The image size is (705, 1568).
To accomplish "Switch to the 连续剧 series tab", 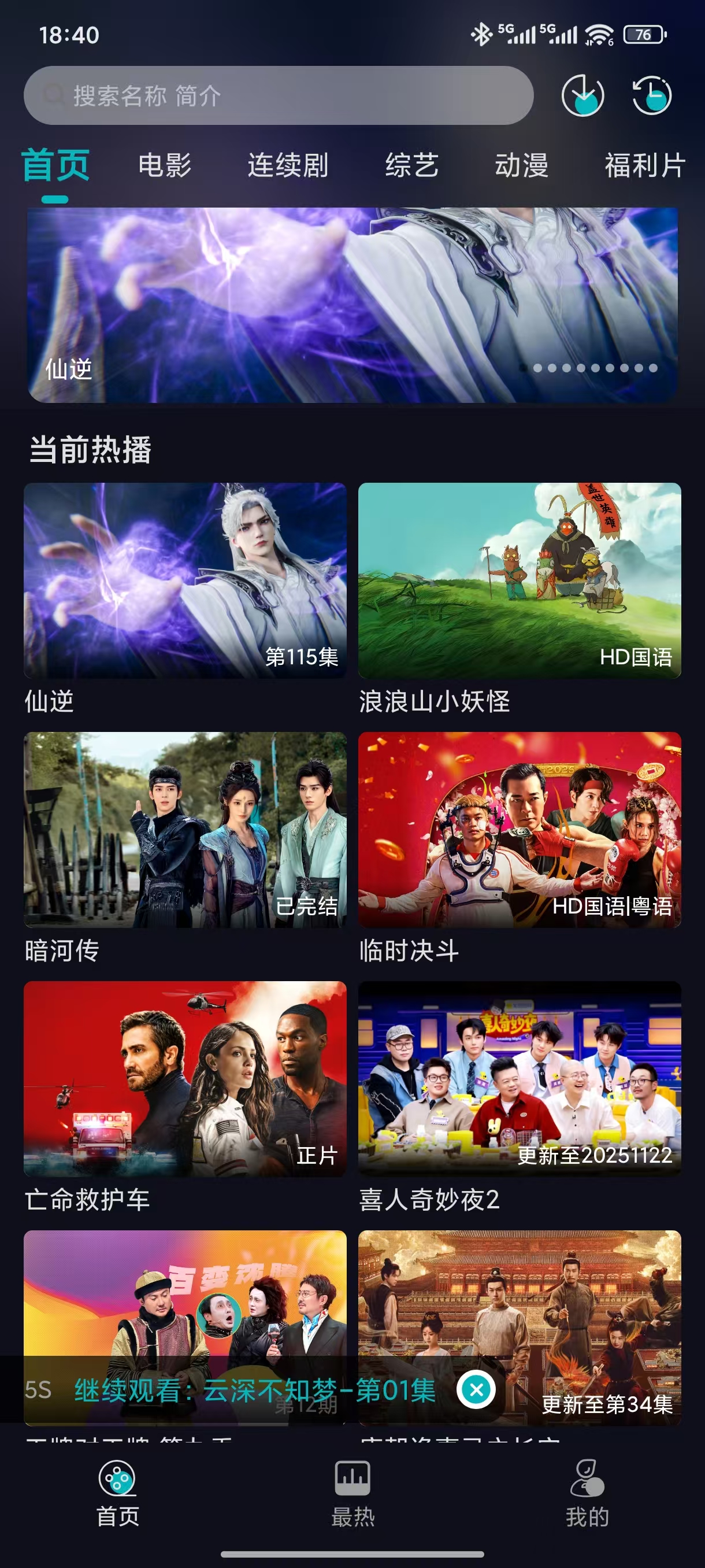I will coord(288,166).
